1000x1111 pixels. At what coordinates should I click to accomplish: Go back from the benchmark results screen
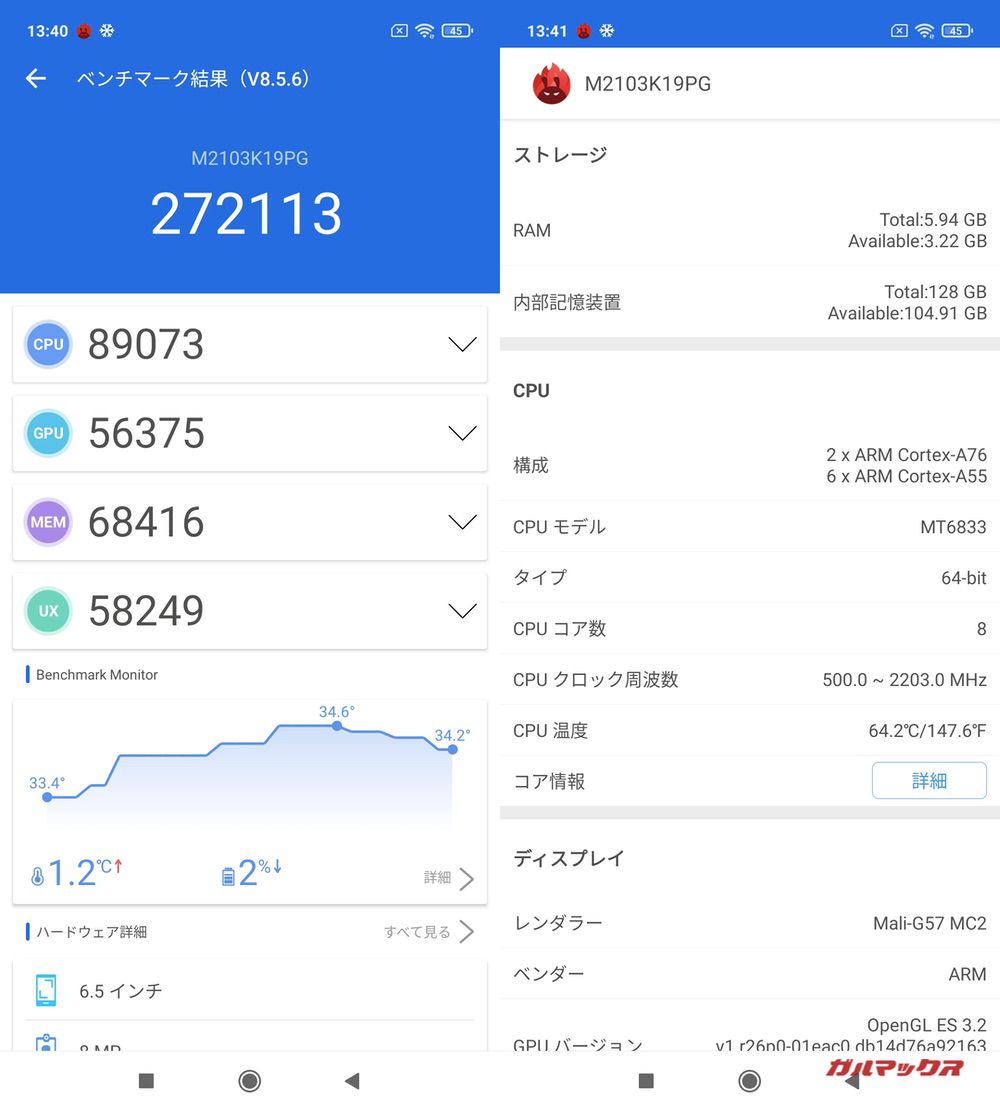click(x=36, y=79)
